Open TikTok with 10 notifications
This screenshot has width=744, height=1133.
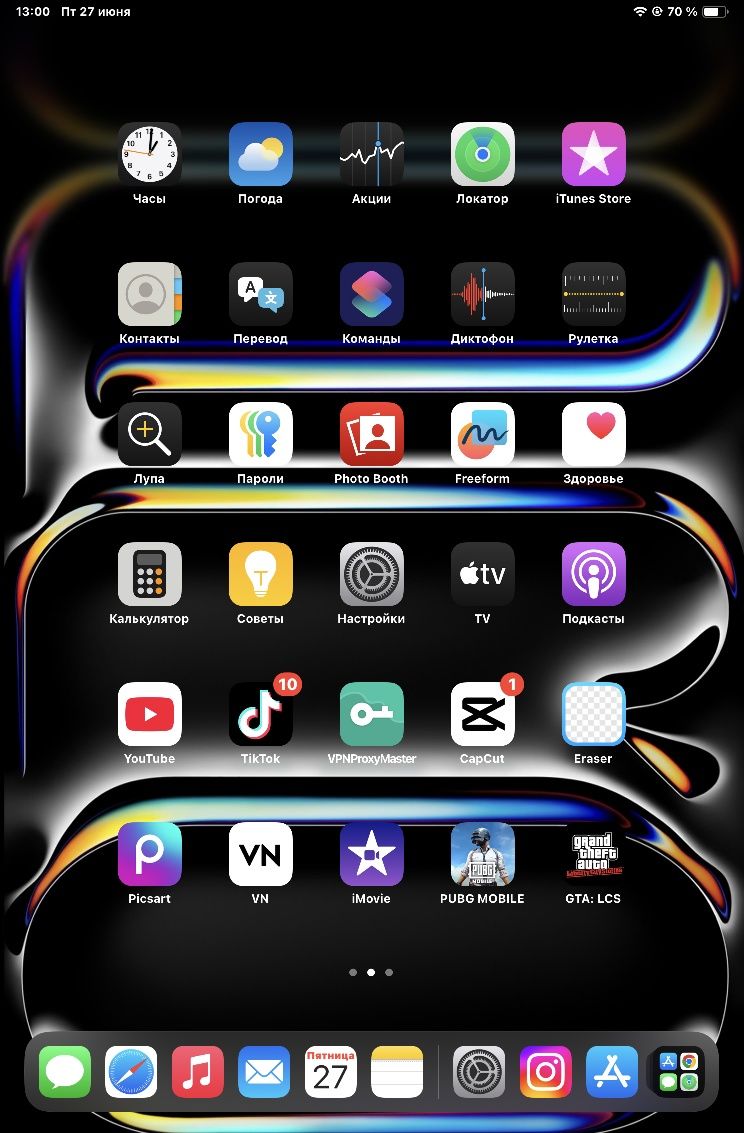(x=261, y=714)
